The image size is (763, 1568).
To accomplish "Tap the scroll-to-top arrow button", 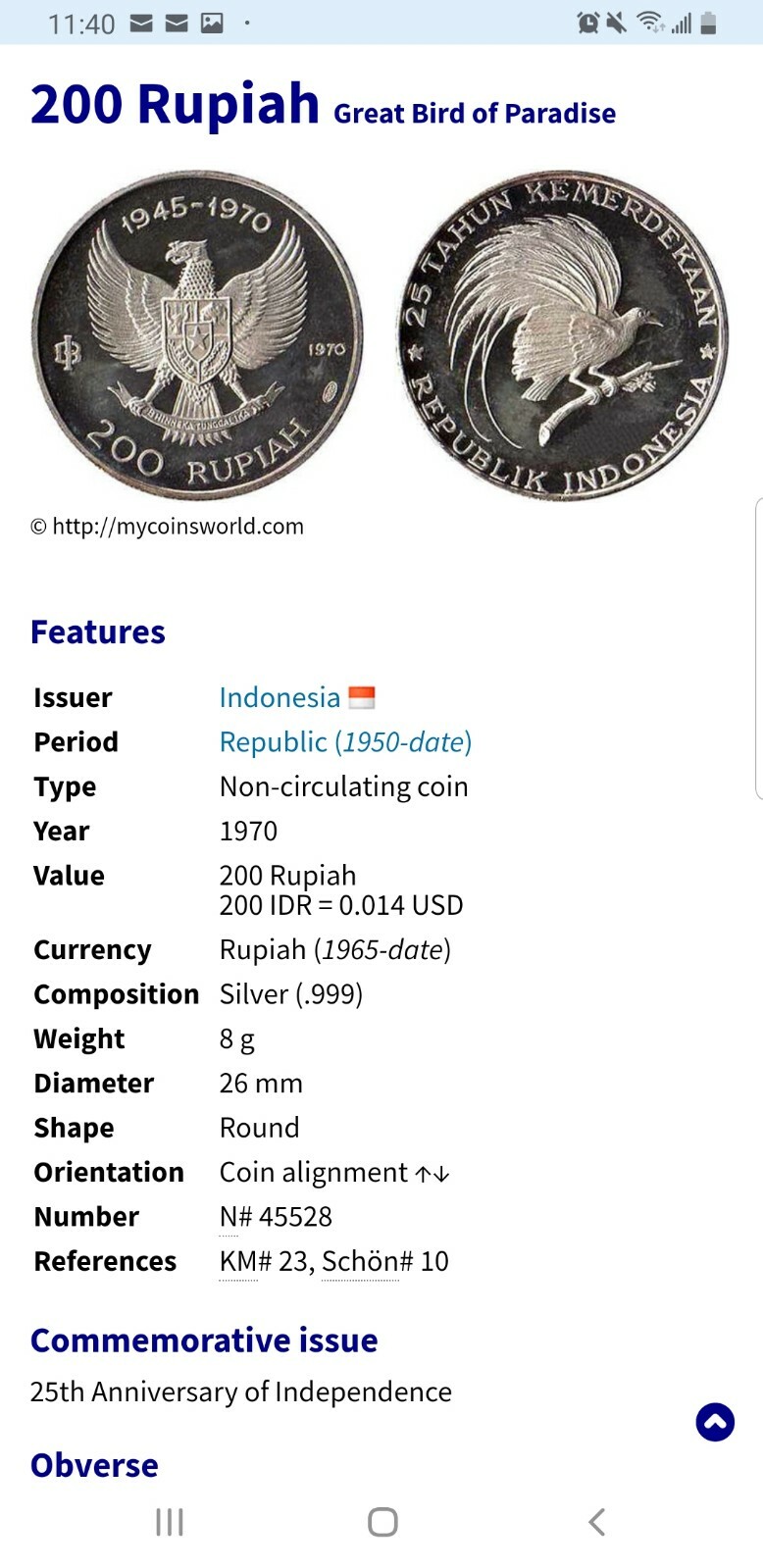I will [715, 1422].
